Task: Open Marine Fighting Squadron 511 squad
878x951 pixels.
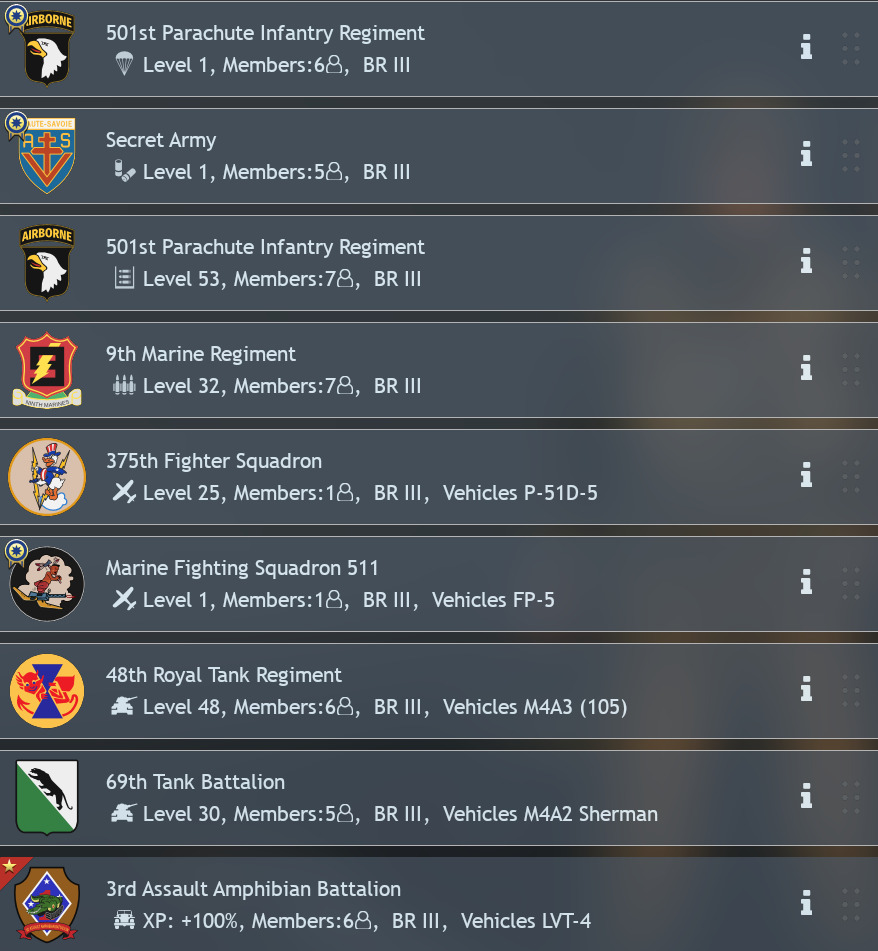Action: click(x=400, y=583)
